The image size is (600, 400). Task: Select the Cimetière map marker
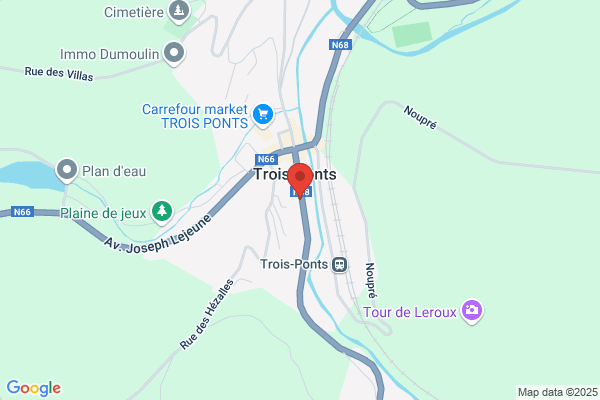(179, 12)
